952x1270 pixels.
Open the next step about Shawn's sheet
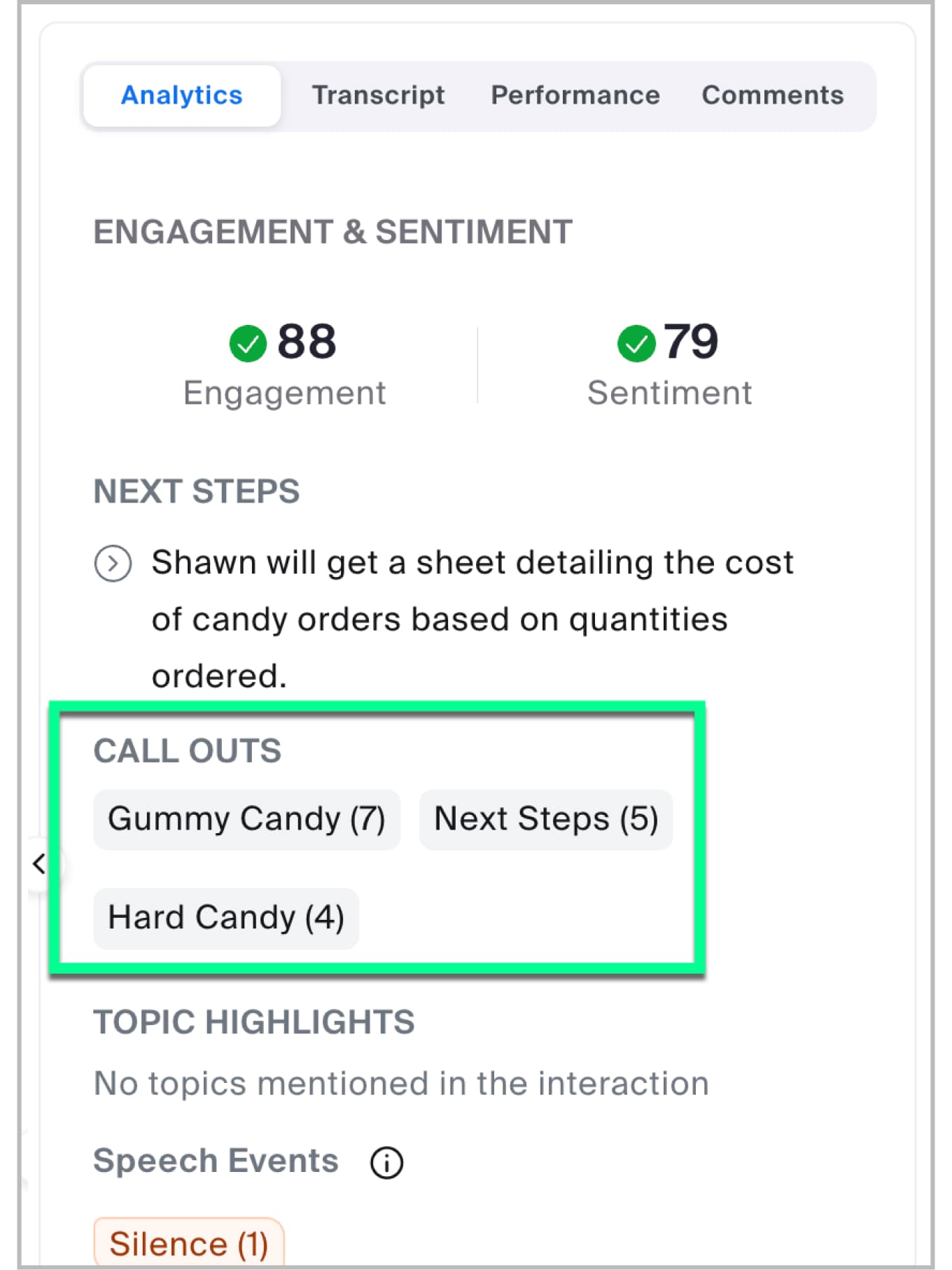[113, 564]
